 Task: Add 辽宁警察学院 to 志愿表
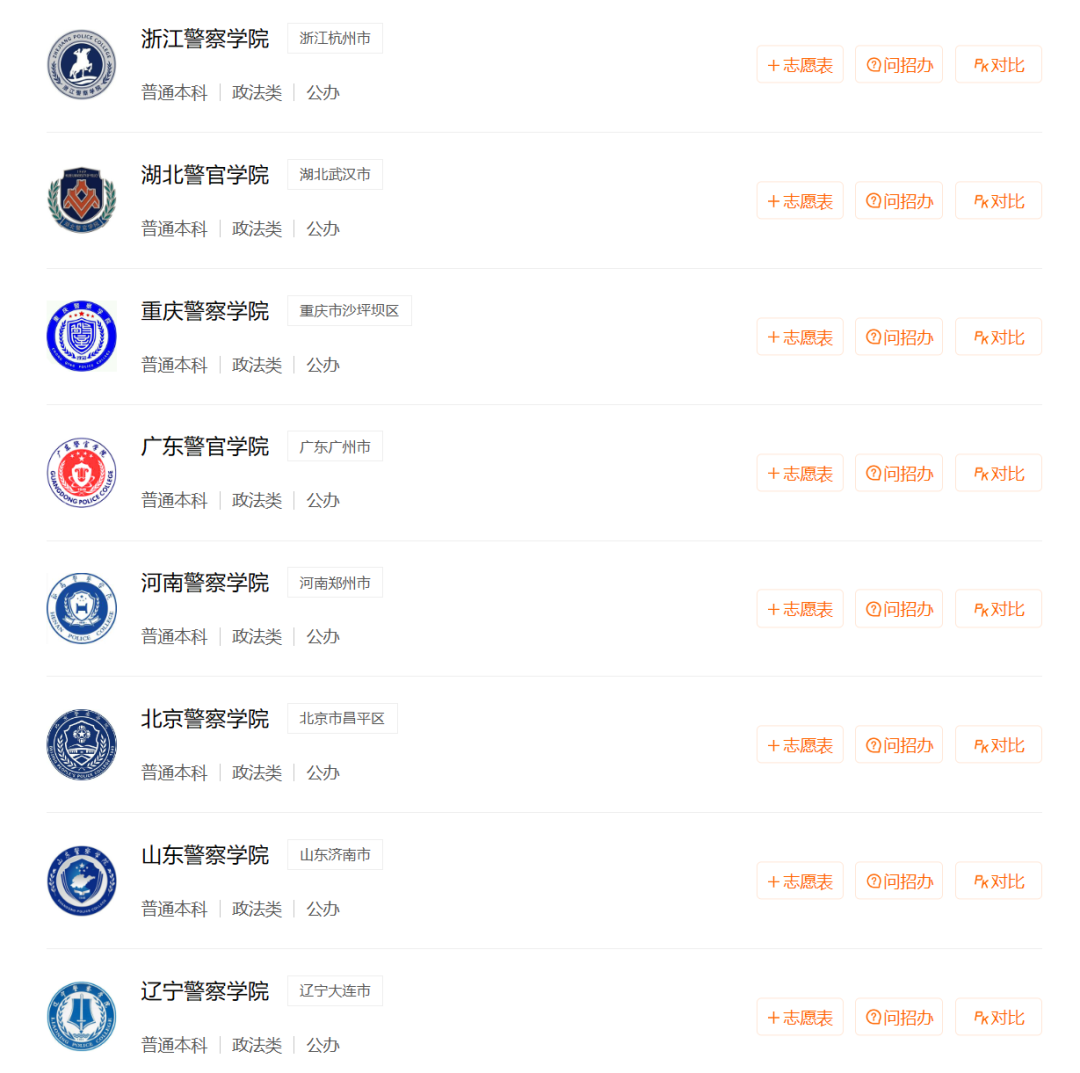(x=799, y=1017)
